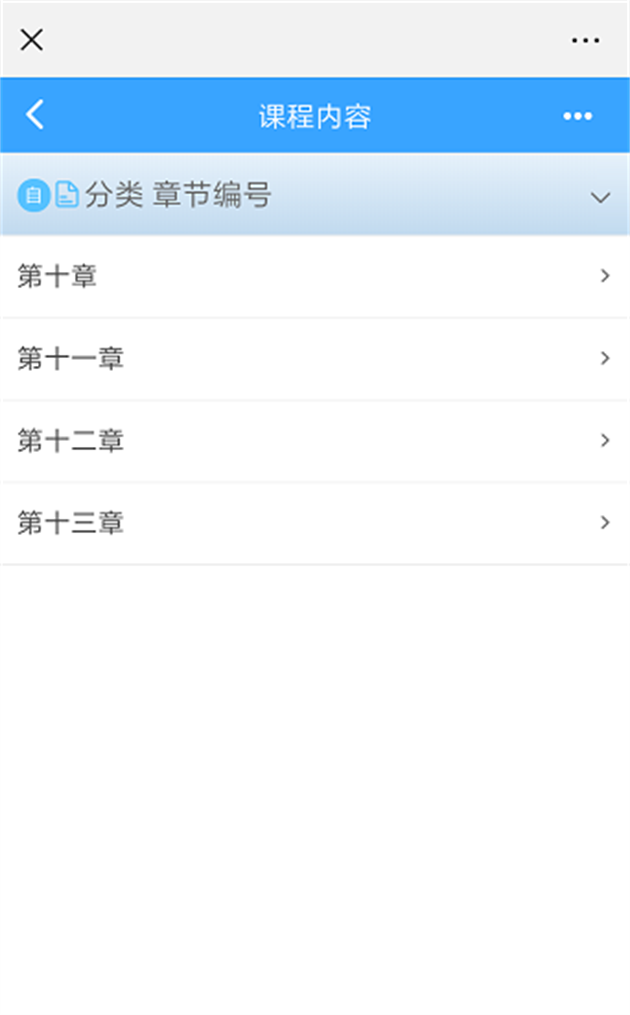
Task: Open the top-right browser overflow menu
Action: [x=585, y=40]
